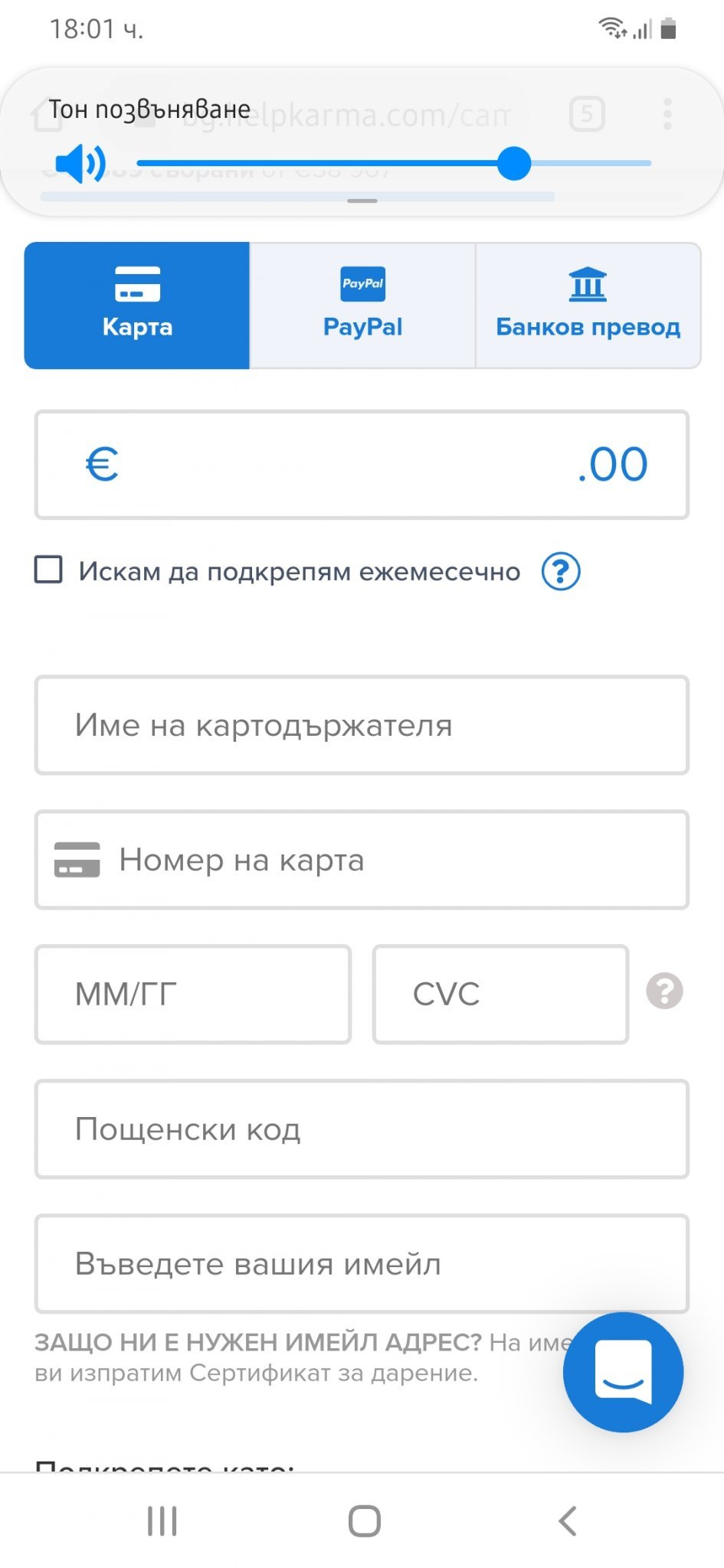Check the Искам да подкрепям ежемесечно box
The image size is (724, 1568).
point(49,570)
